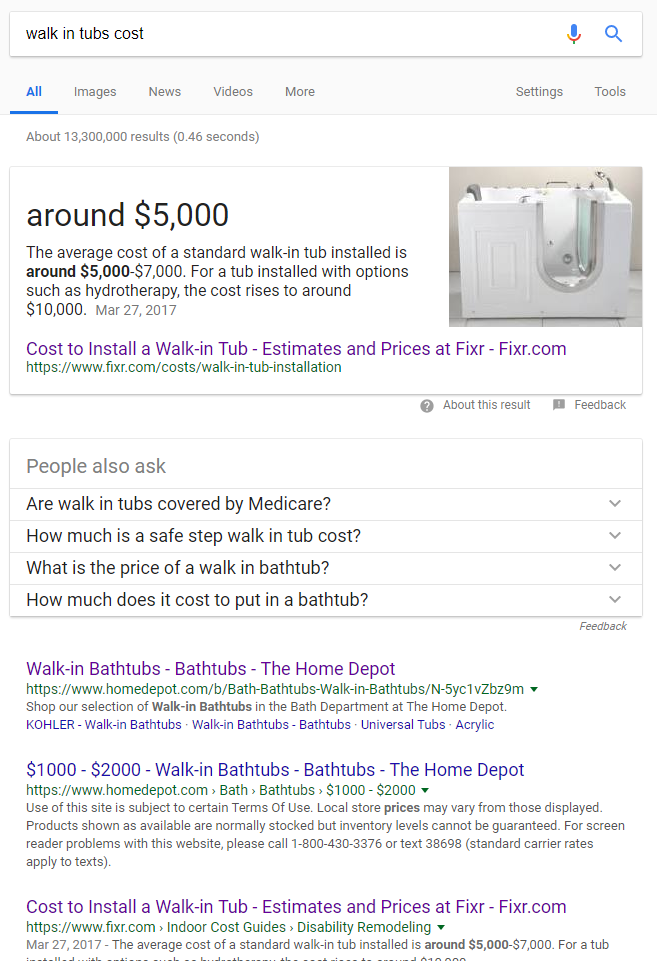
Task: Expand 'How much does it cost to put in a bathtub?'
Action: coord(326,600)
